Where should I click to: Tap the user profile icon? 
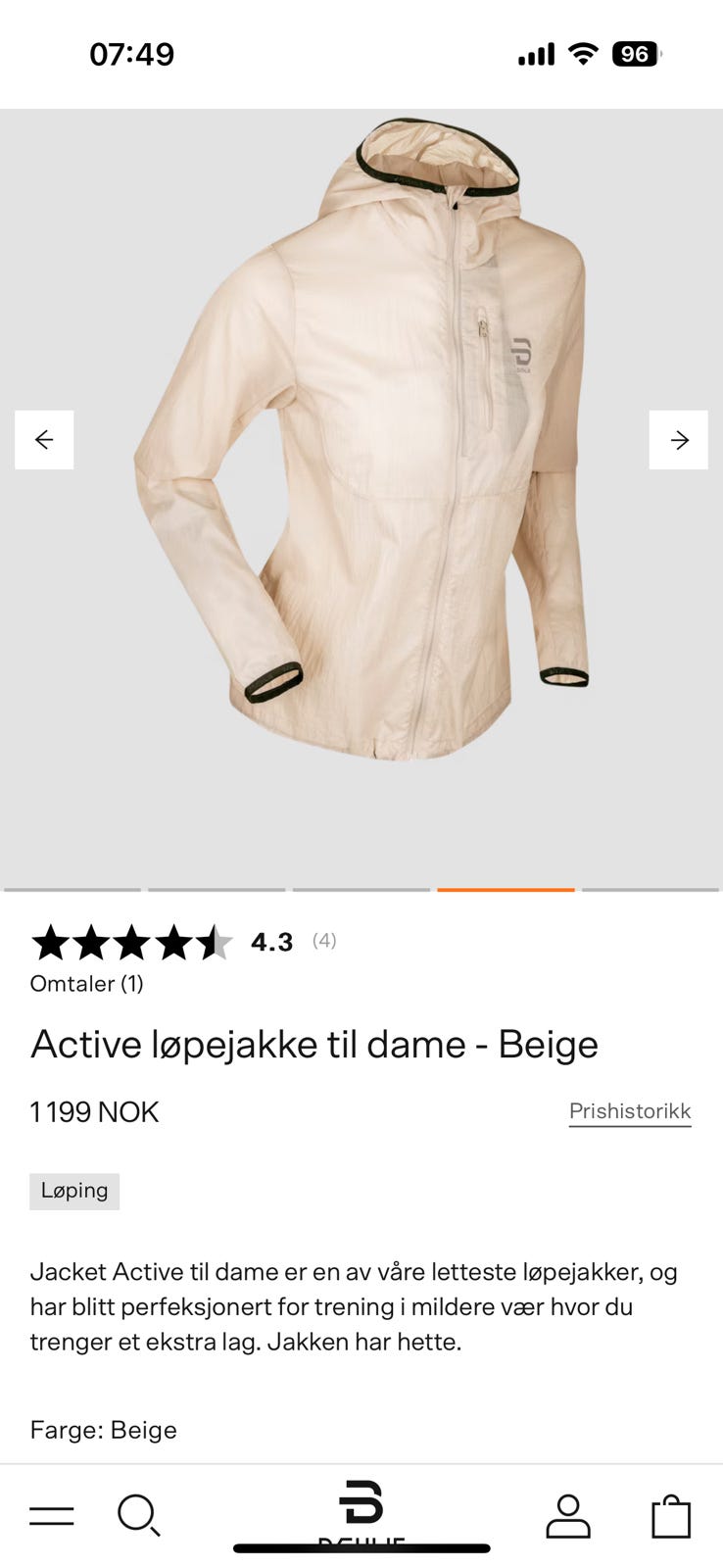[x=569, y=1515]
